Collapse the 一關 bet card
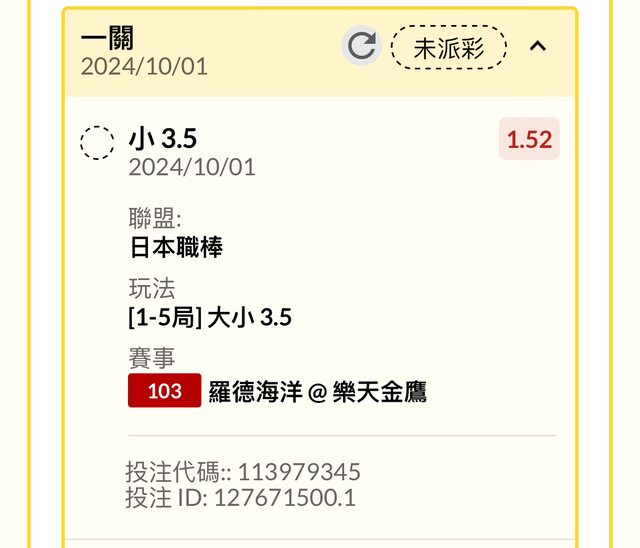Screen dimensions: 640x548 (538, 46)
